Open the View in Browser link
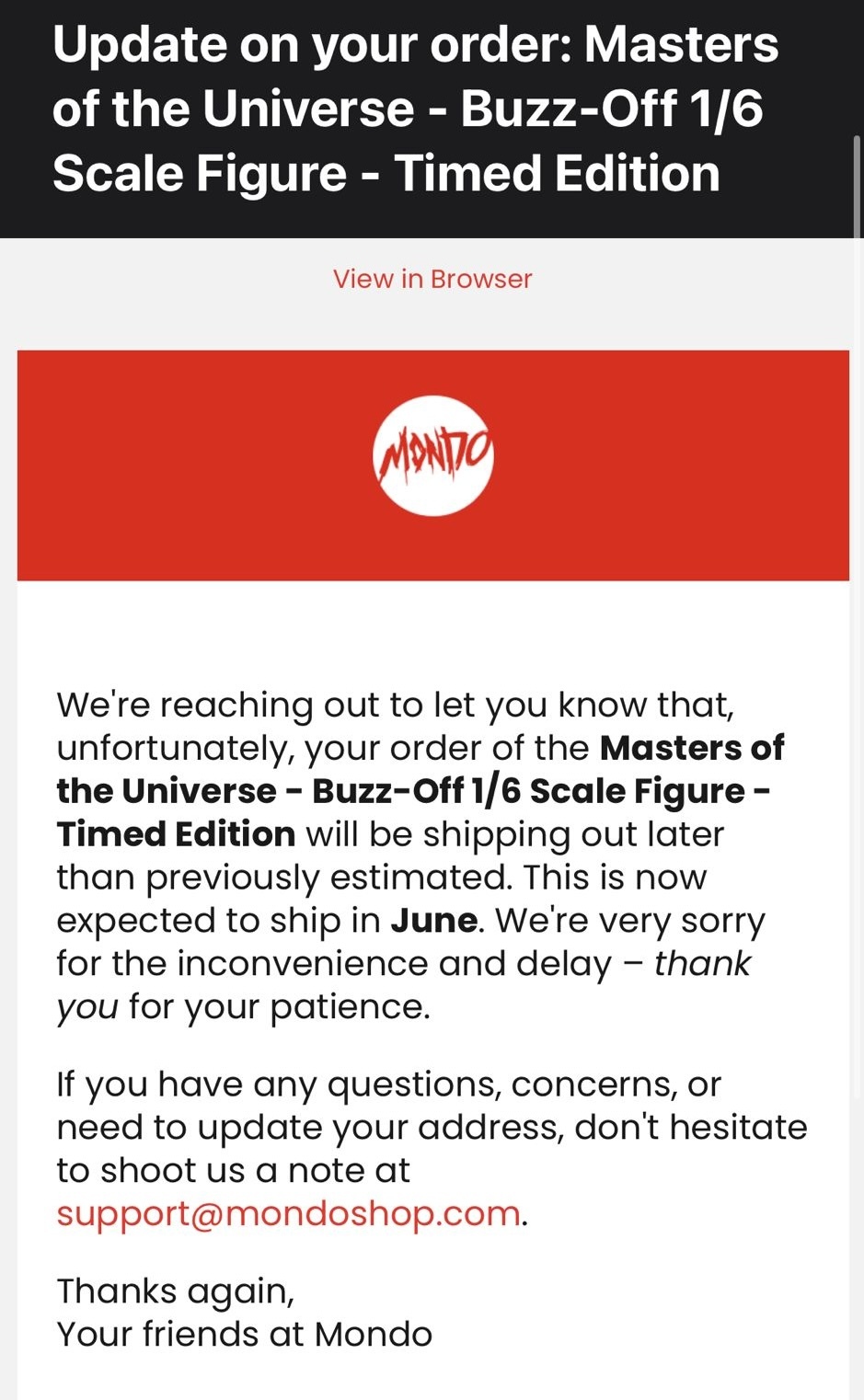This screenshot has width=864, height=1400. click(x=432, y=279)
